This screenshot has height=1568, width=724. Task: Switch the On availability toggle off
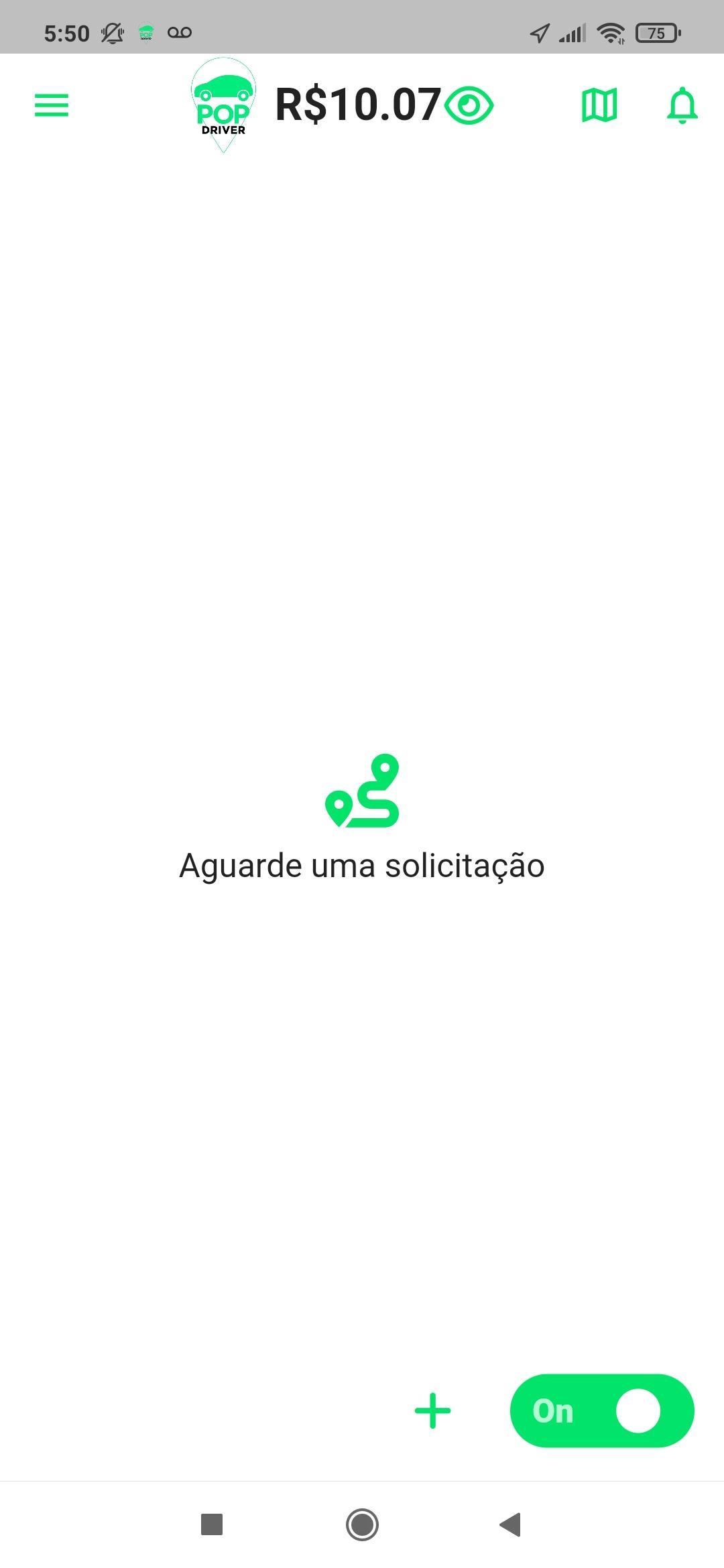tap(602, 1411)
